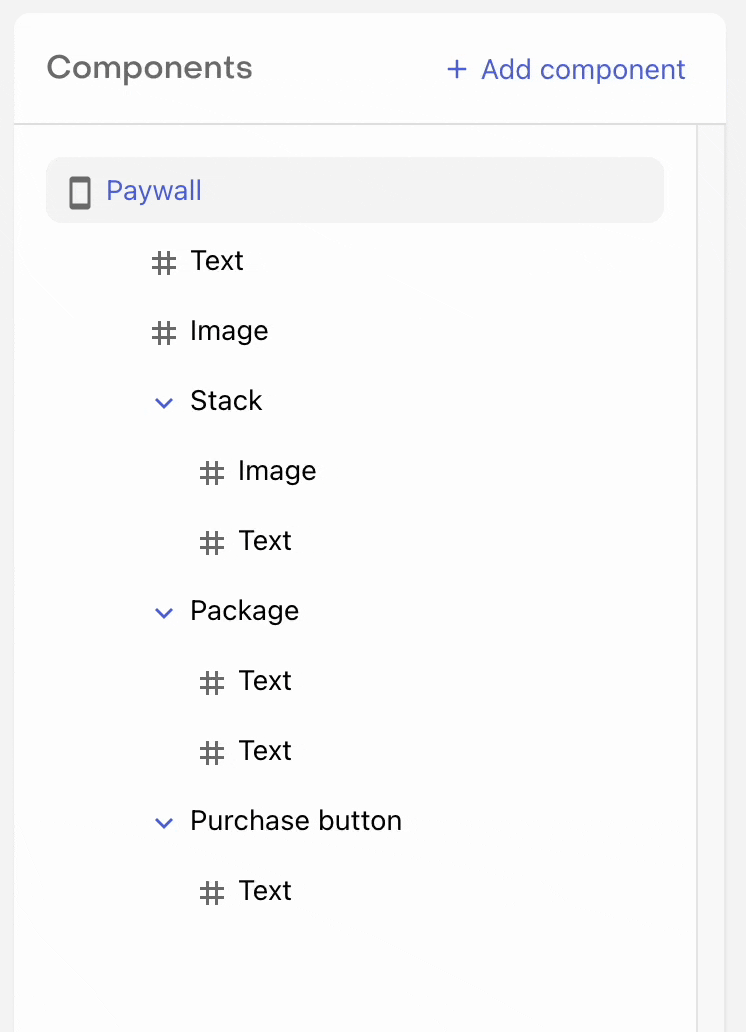Click the grid icon beside Text under Purchase button
This screenshot has height=1032, width=746.
click(211, 892)
